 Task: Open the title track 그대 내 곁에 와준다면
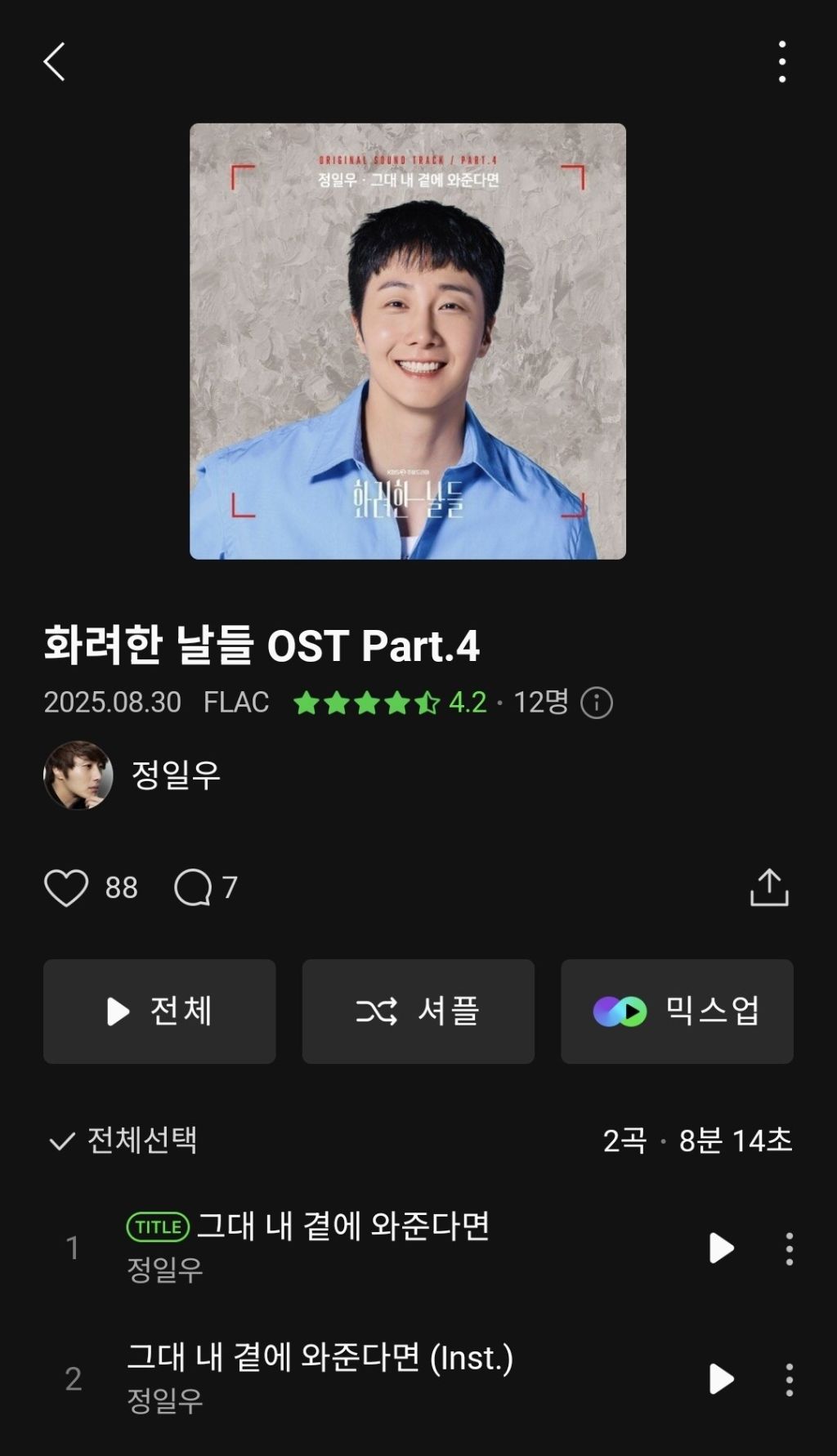click(x=343, y=1226)
